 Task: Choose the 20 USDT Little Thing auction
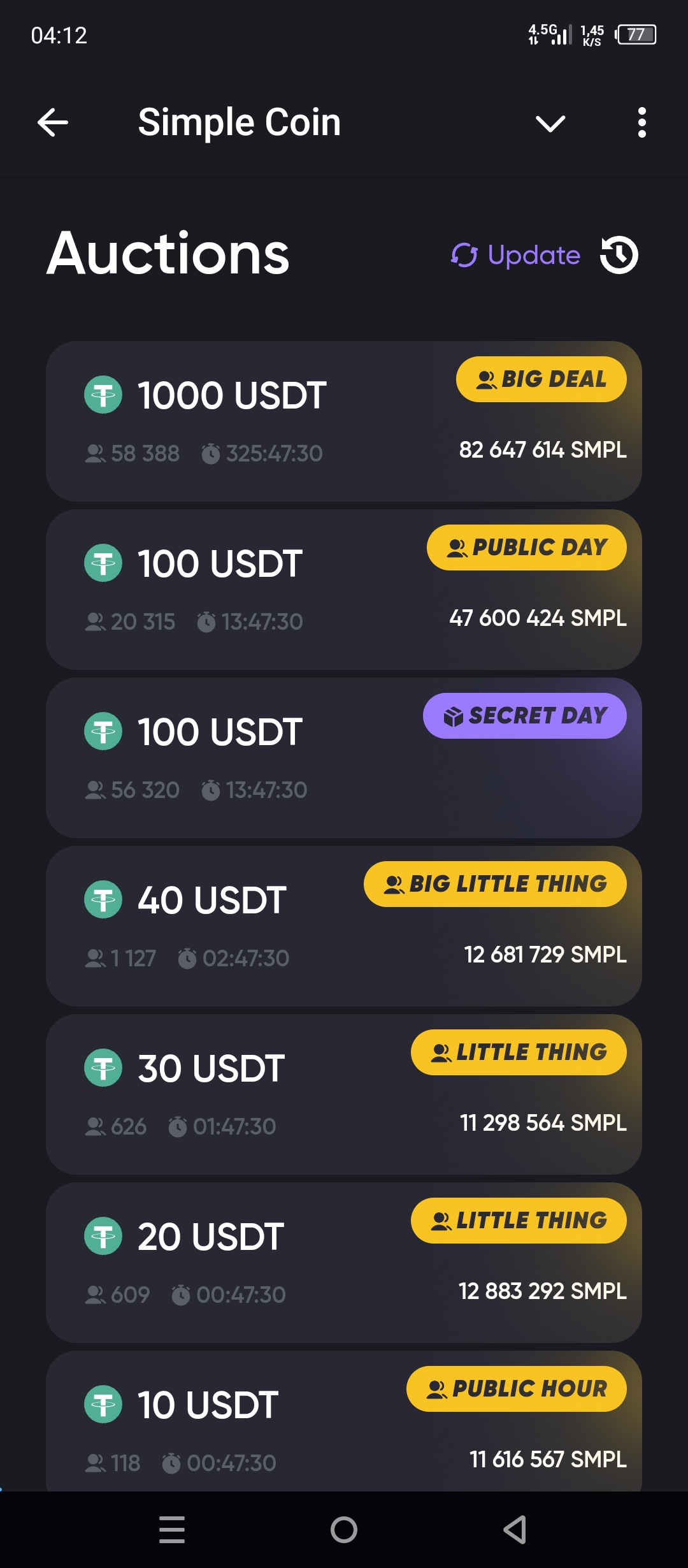pos(343,1262)
